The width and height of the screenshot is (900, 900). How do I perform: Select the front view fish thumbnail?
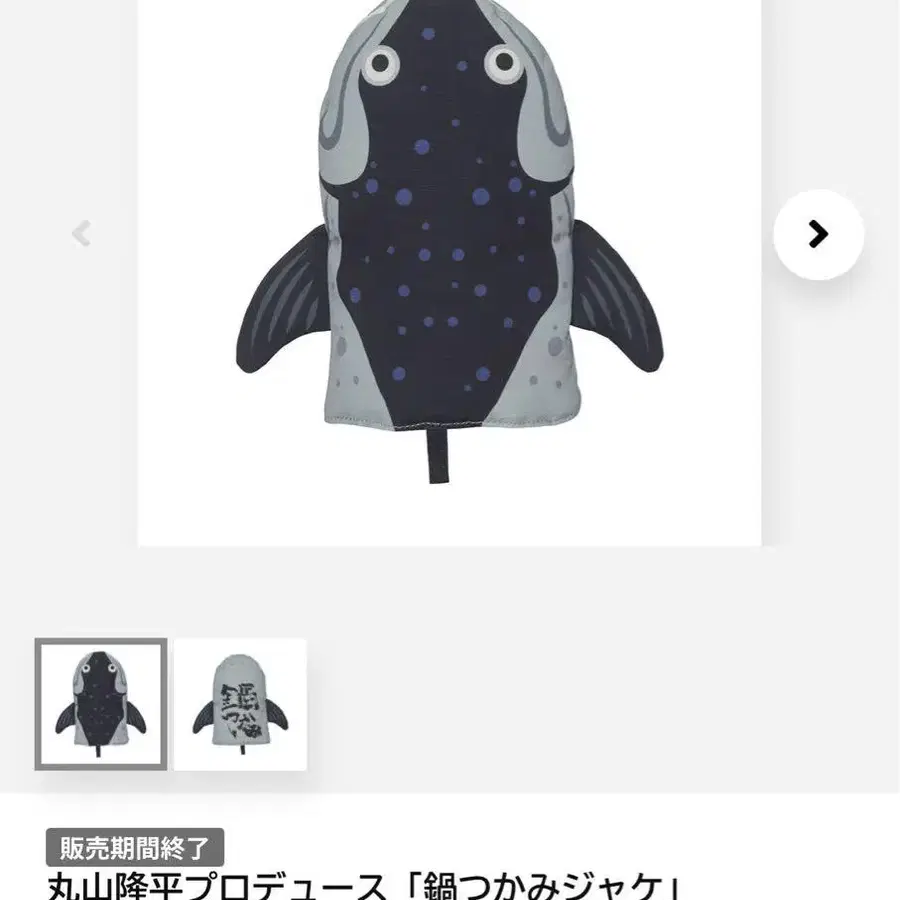101,704
